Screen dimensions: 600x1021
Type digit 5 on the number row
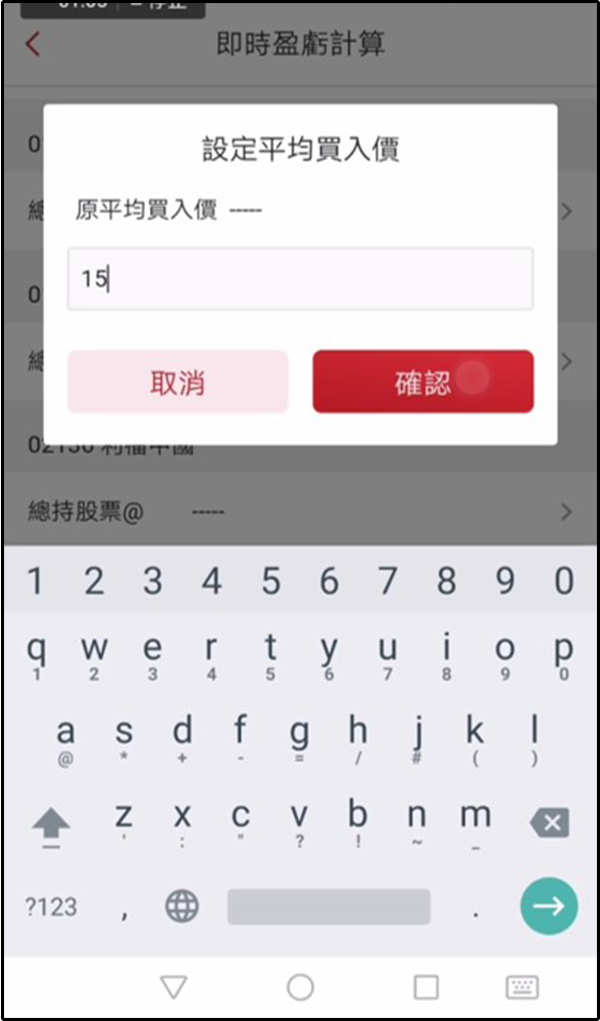coord(270,581)
